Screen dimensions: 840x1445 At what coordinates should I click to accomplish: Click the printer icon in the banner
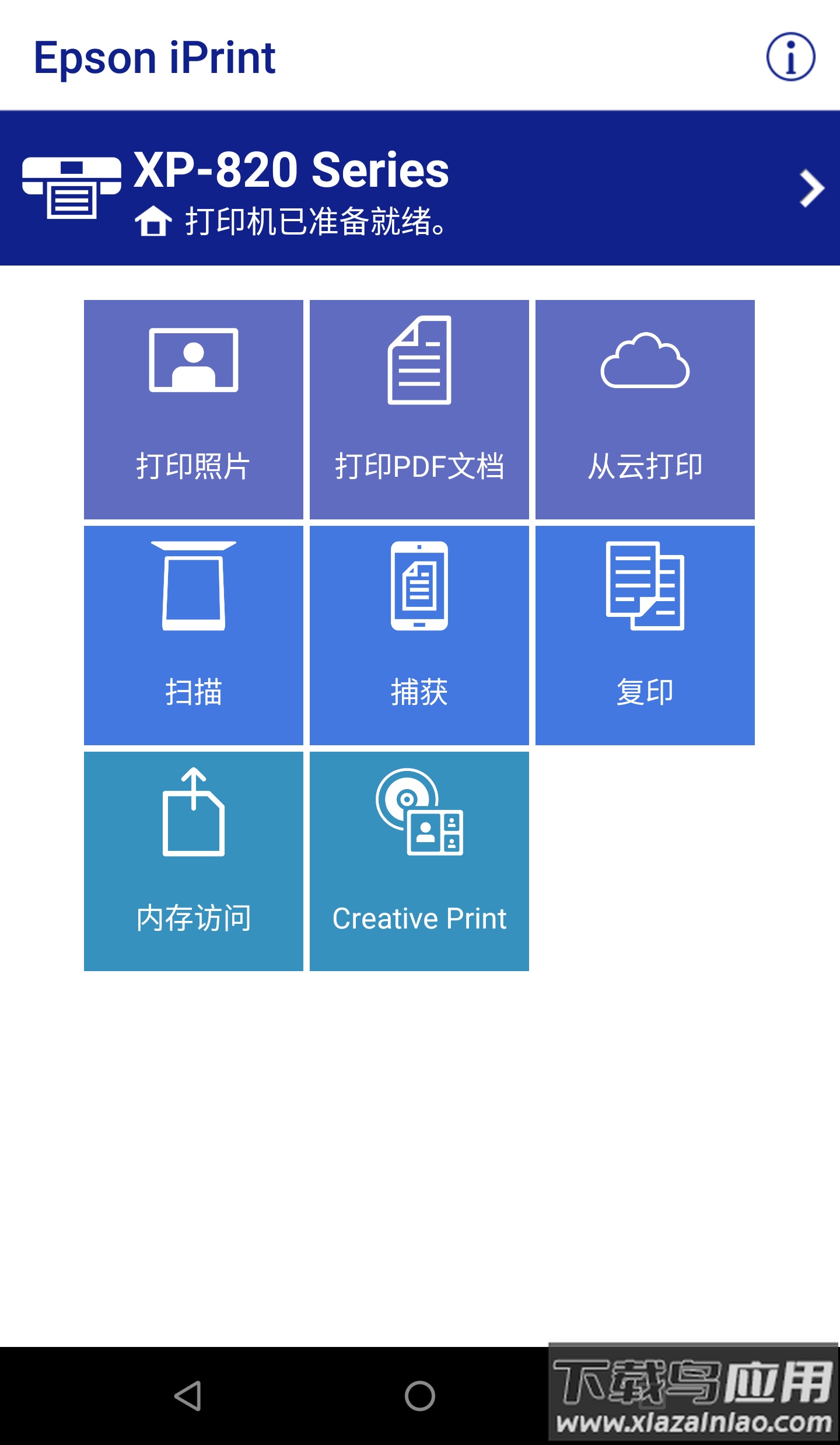pyautogui.click(x=70, y=187)
